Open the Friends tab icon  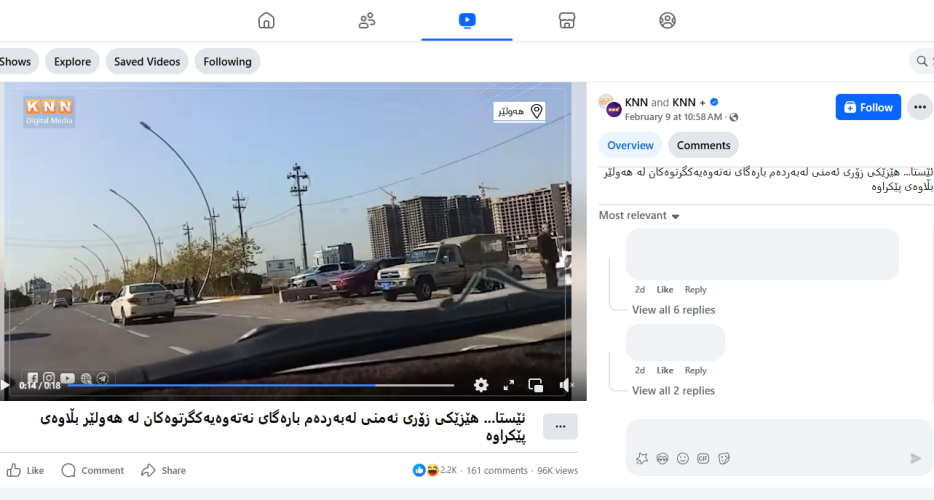tap(367, 20)
